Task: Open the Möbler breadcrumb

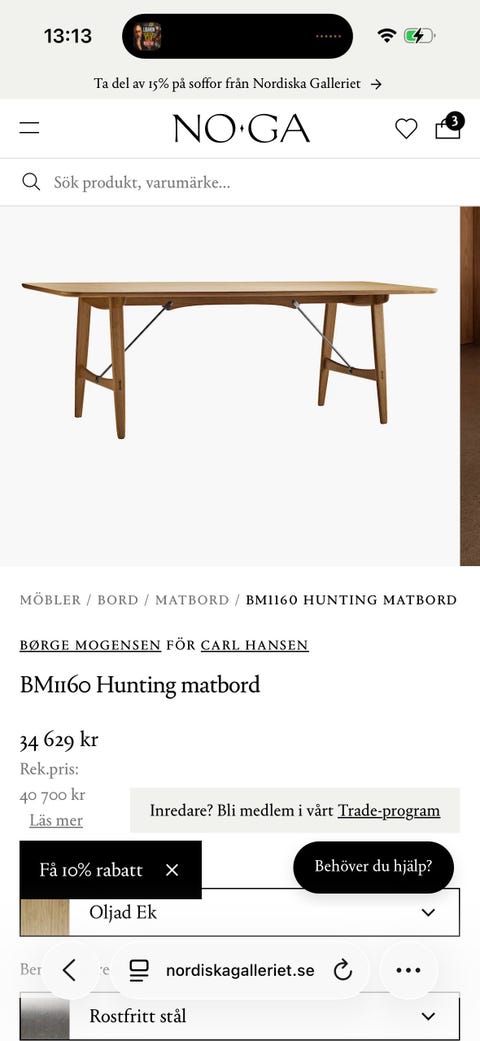Action: (50, 600)
